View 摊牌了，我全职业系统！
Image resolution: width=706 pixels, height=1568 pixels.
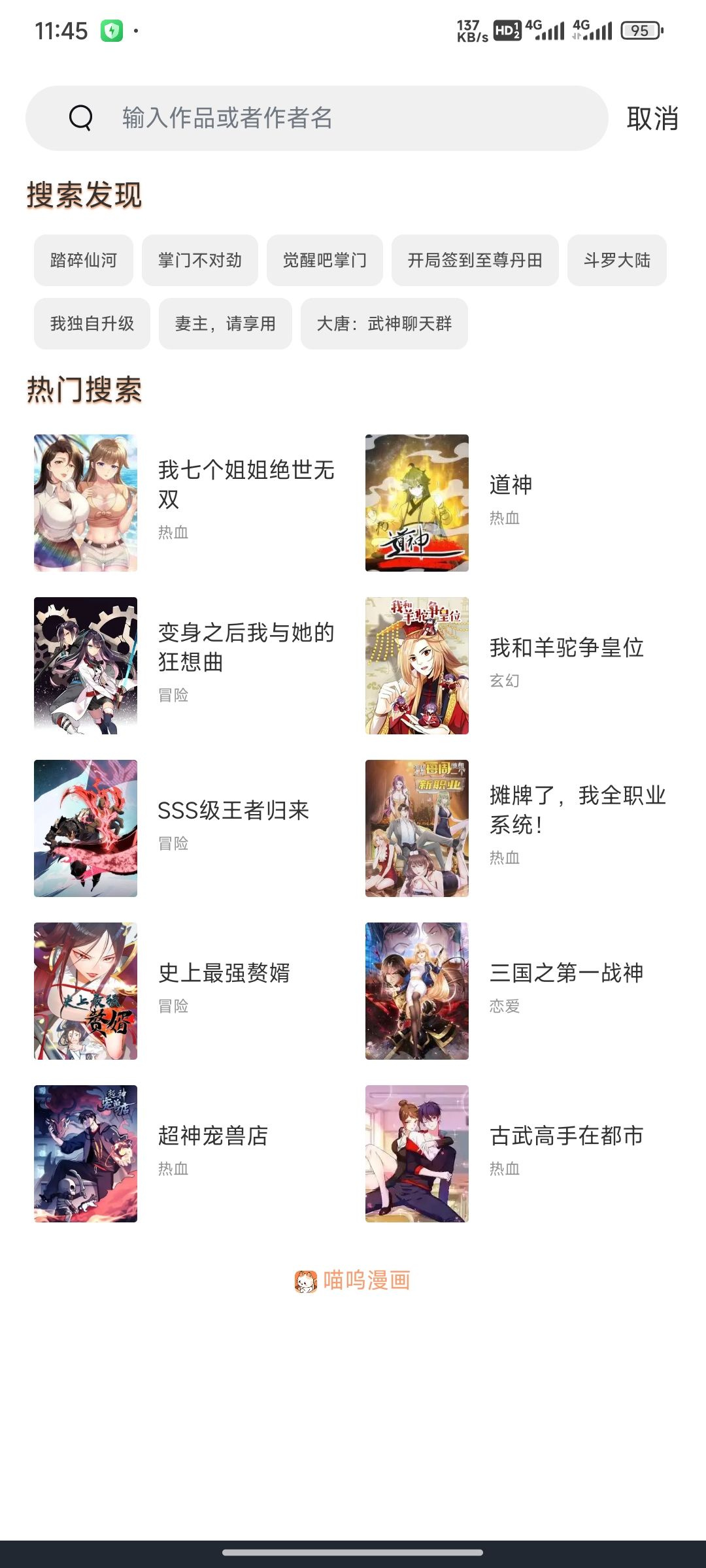(x=577, y=810)
